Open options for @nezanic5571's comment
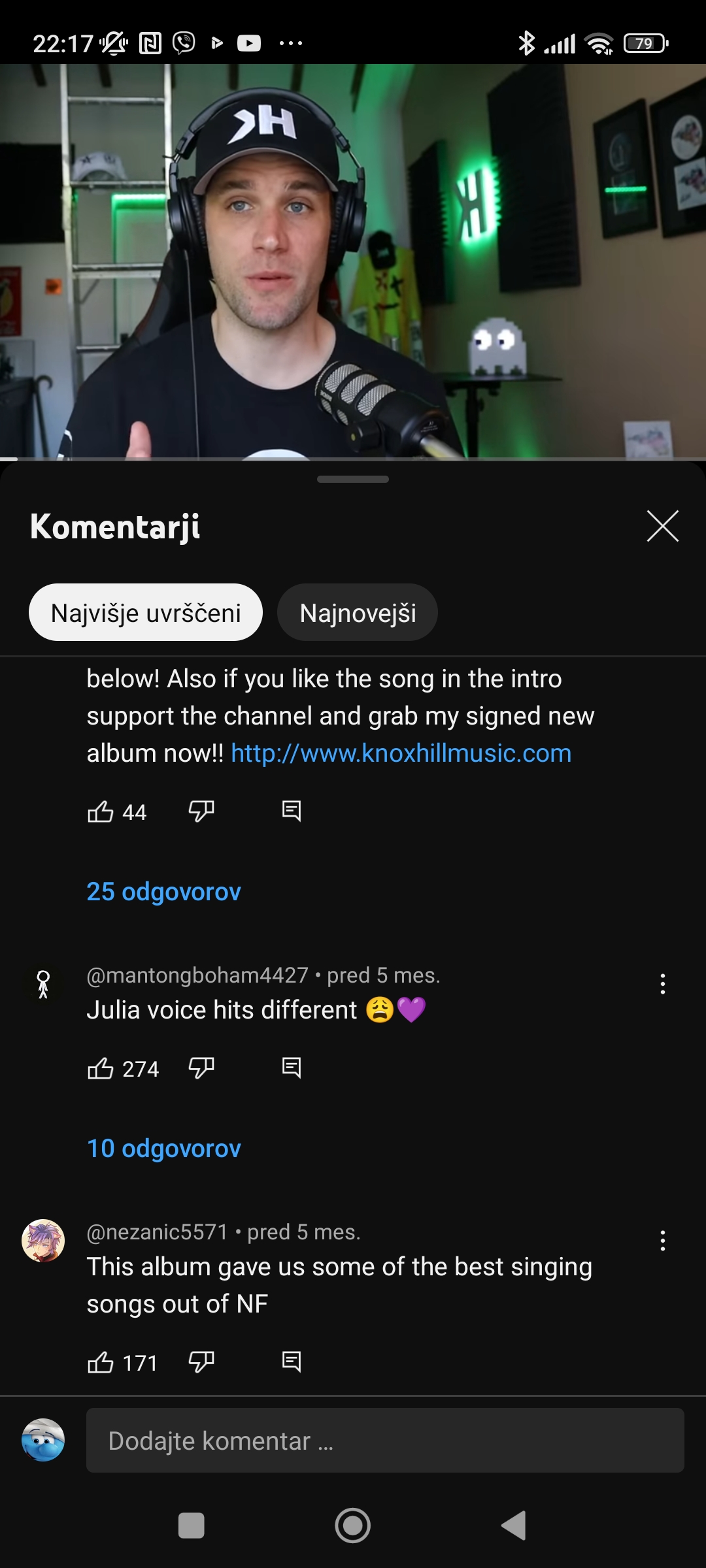 tap(662, 1241)
